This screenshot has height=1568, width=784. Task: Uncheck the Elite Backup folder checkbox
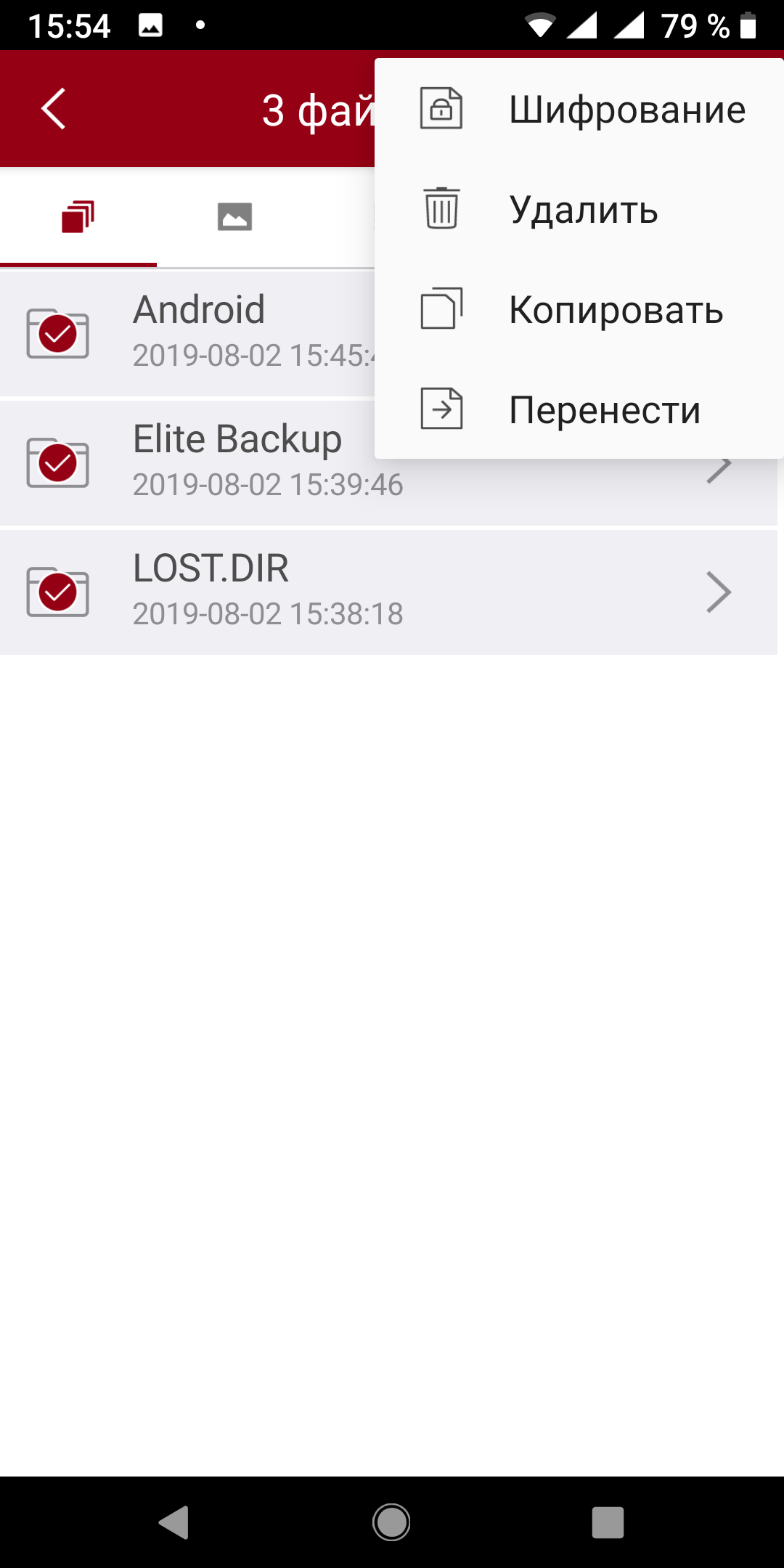point(58,462)
